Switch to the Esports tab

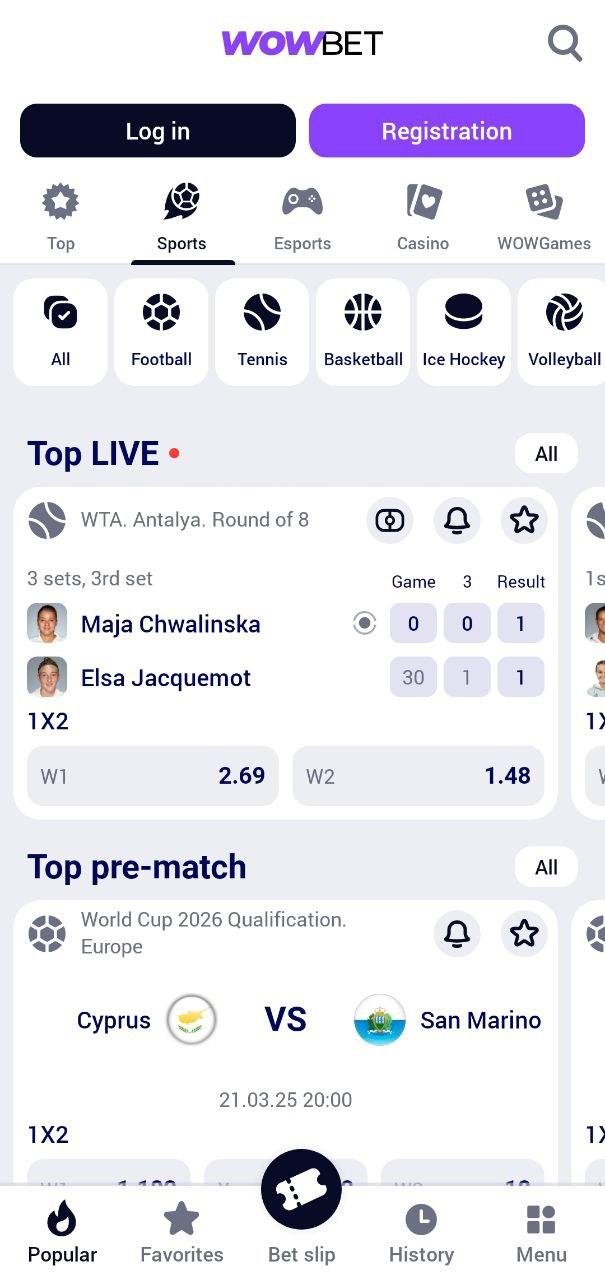[x=302, y=217]
